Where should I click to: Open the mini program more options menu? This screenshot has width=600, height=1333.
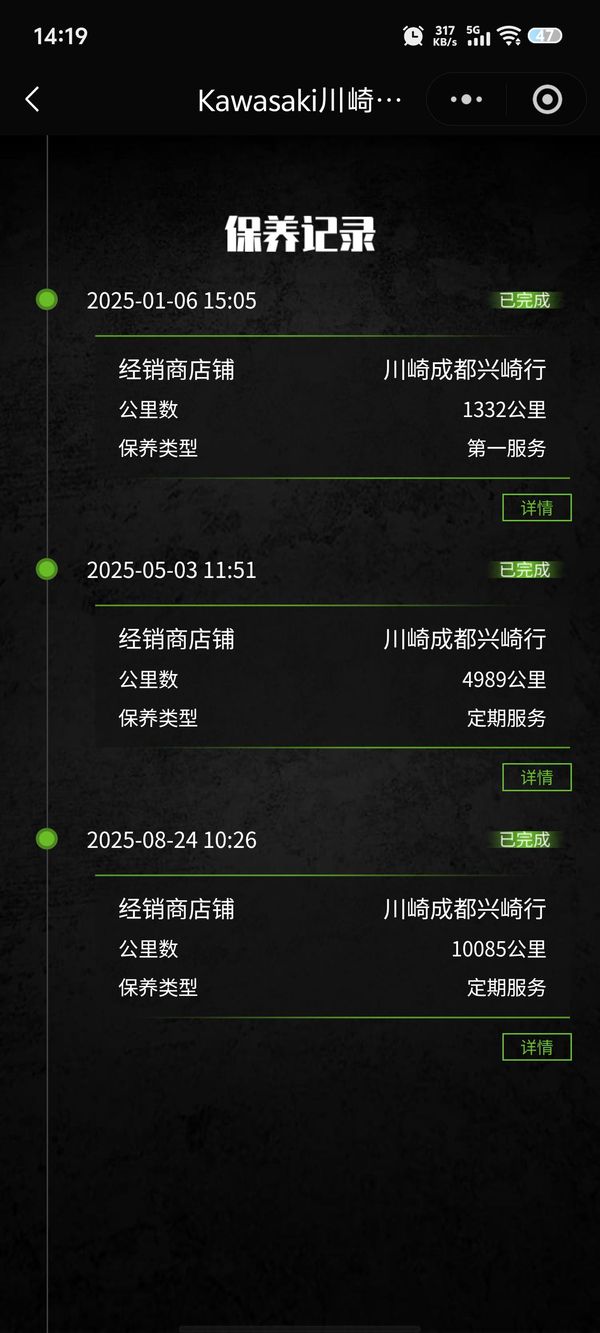[466, 99]
